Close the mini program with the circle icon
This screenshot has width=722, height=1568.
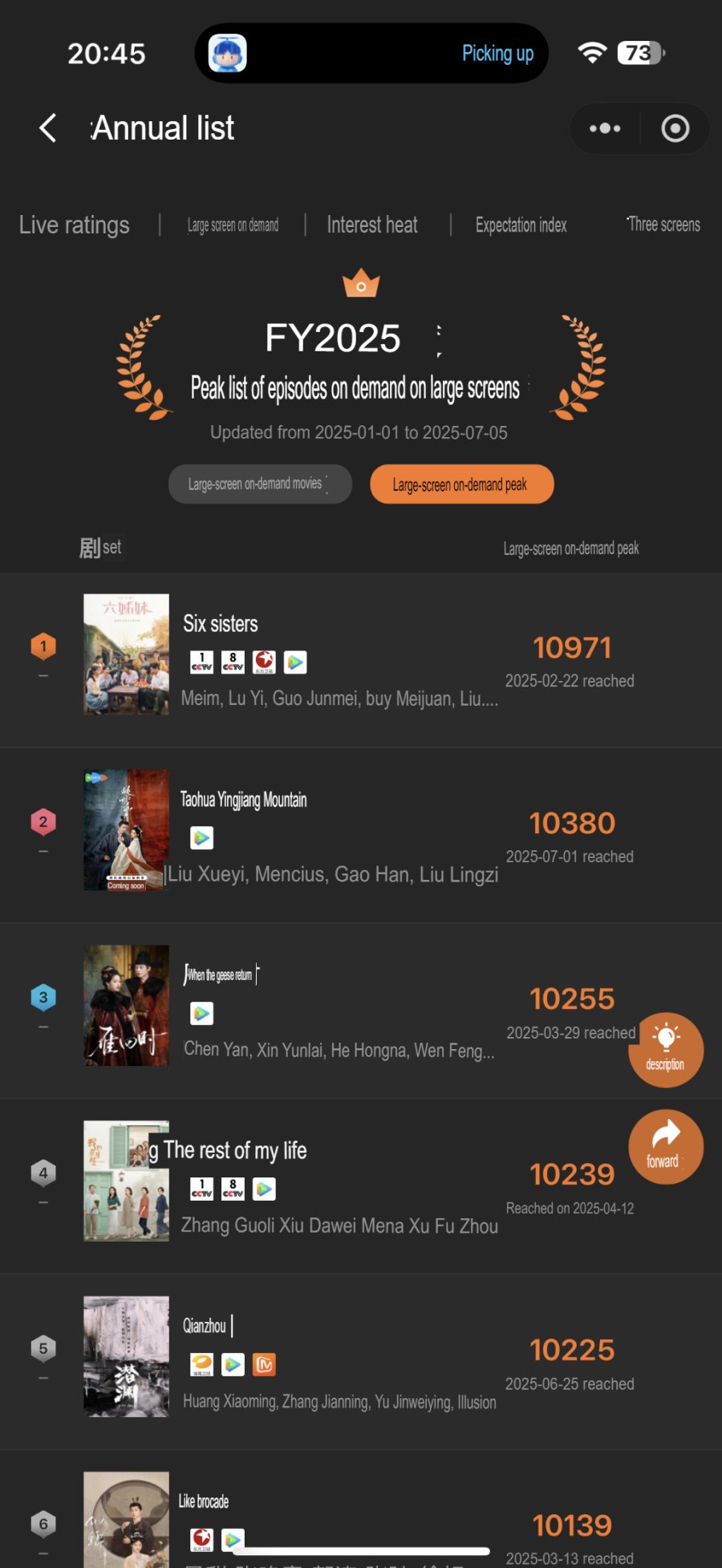click(x=675, y=128)
